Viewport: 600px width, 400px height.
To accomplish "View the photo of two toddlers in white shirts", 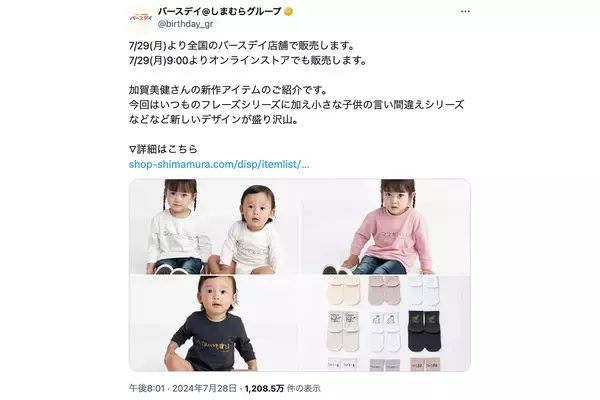I will [213, 226].
